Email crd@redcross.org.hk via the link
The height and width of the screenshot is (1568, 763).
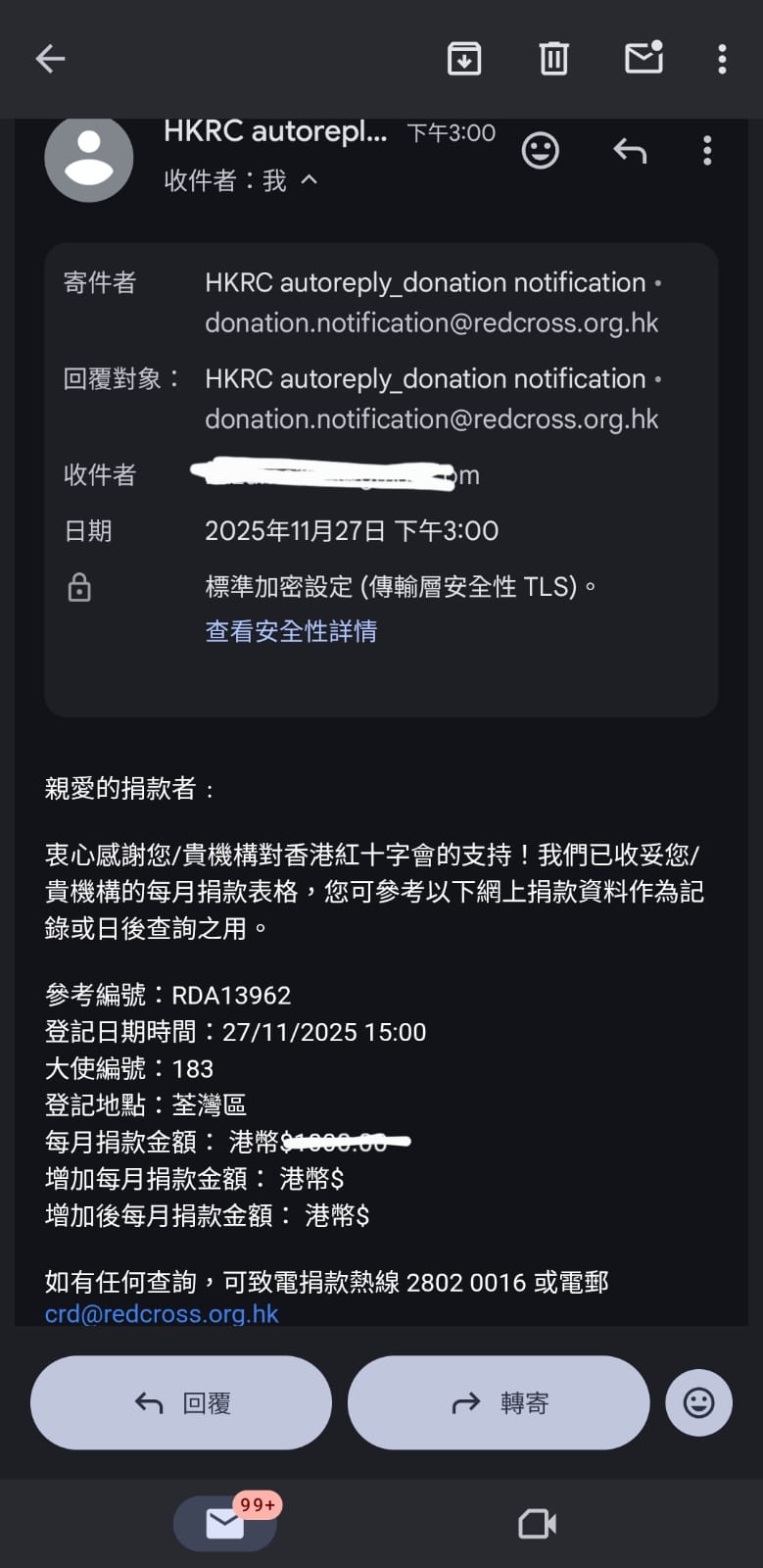tap(162, 1314)
